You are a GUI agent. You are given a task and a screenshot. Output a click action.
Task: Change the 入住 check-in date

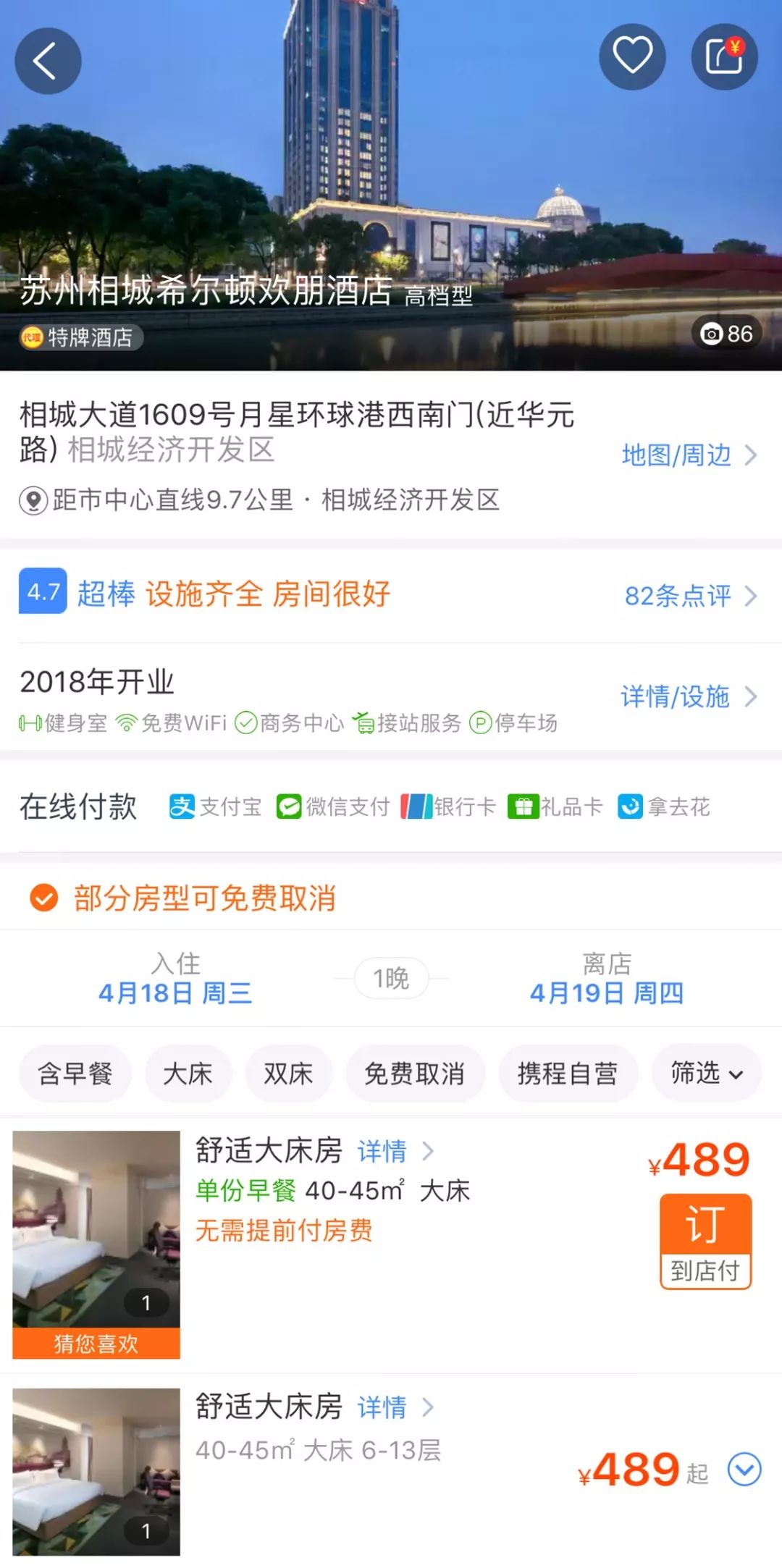[175, 979]
